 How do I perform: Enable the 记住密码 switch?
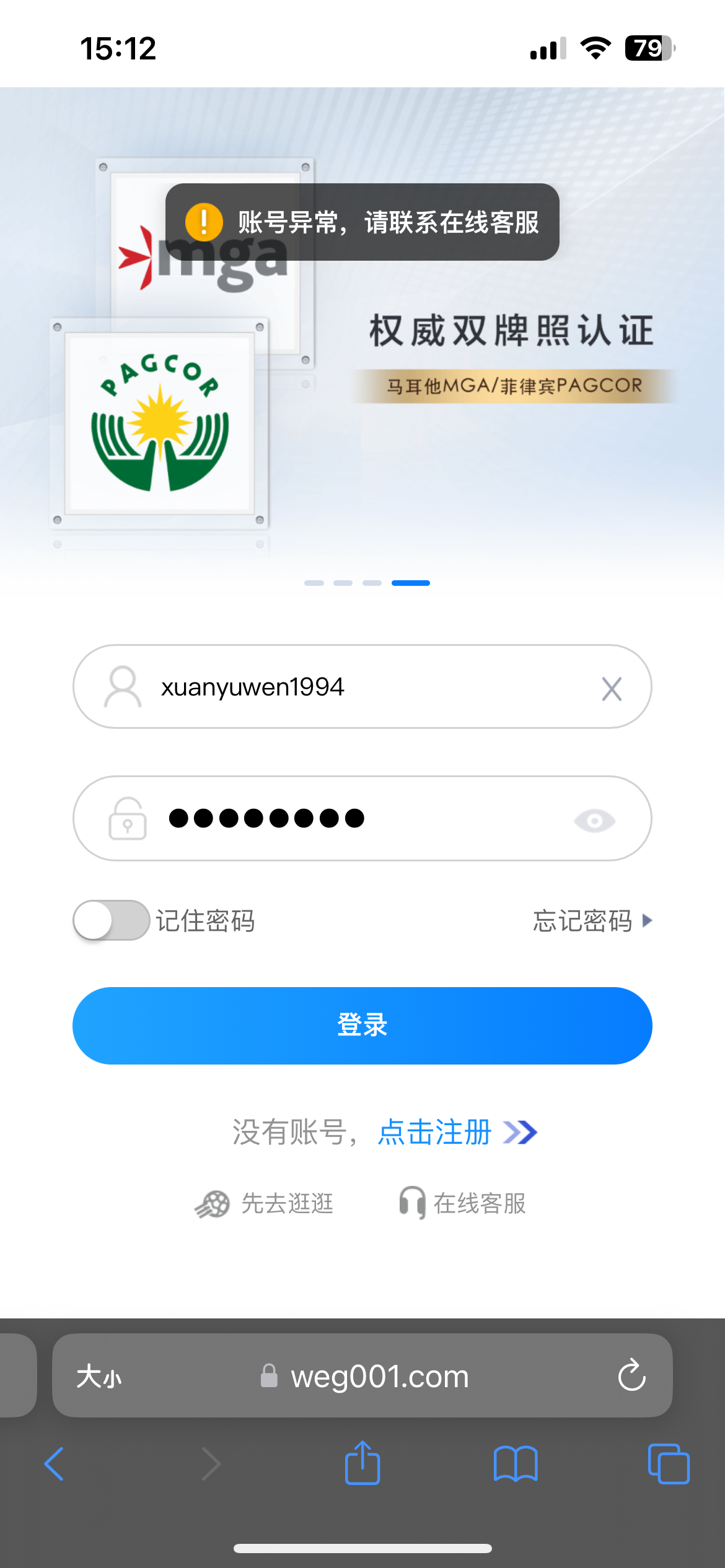coord(112,920)
